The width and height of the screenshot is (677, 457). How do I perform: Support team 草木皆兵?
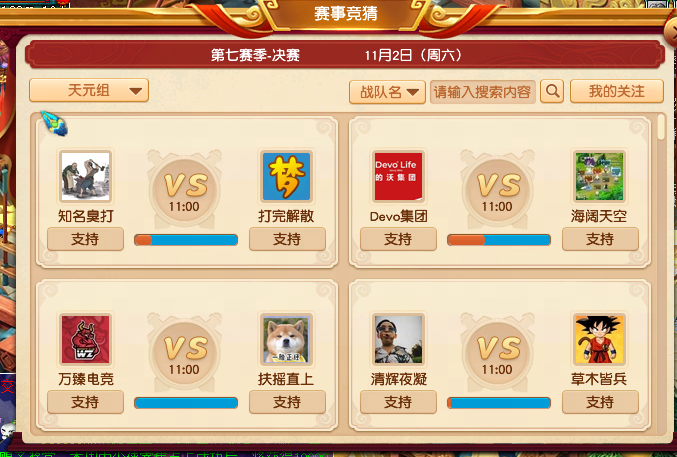point(599,402)
